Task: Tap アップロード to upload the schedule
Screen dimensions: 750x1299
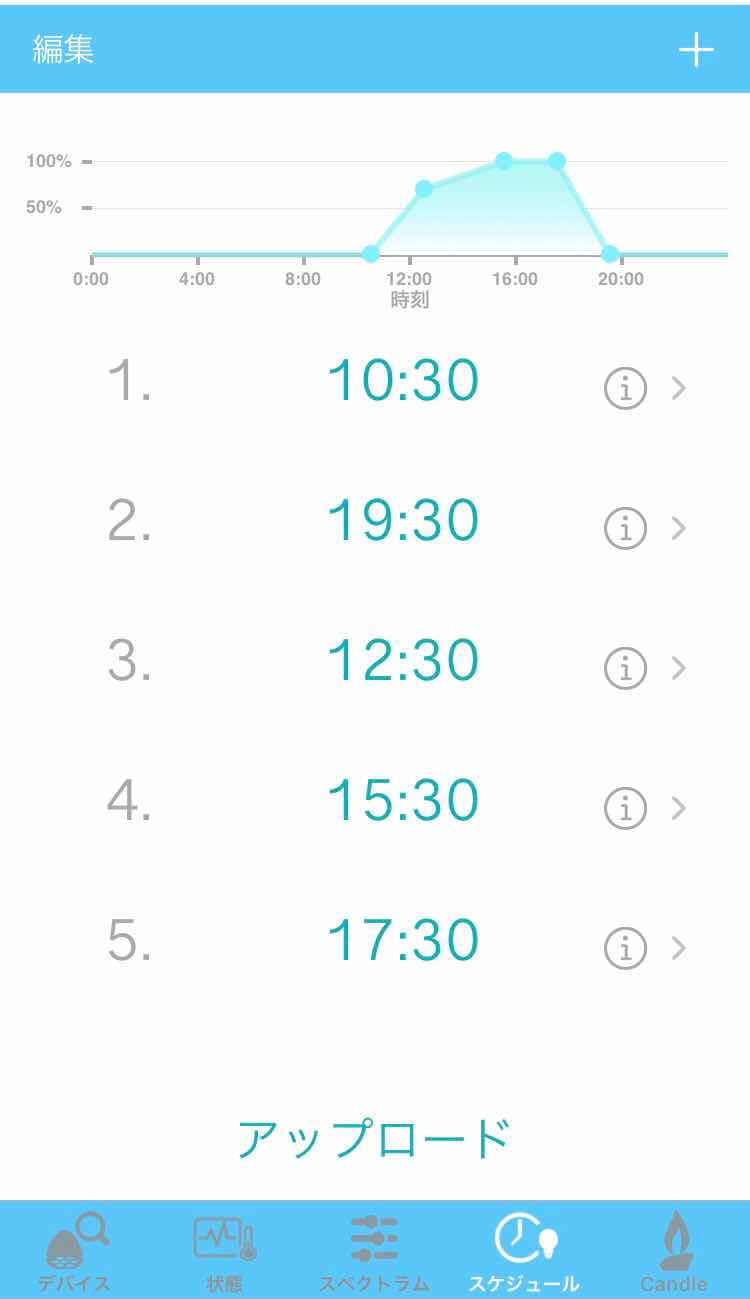Action: click(374, 1138)
